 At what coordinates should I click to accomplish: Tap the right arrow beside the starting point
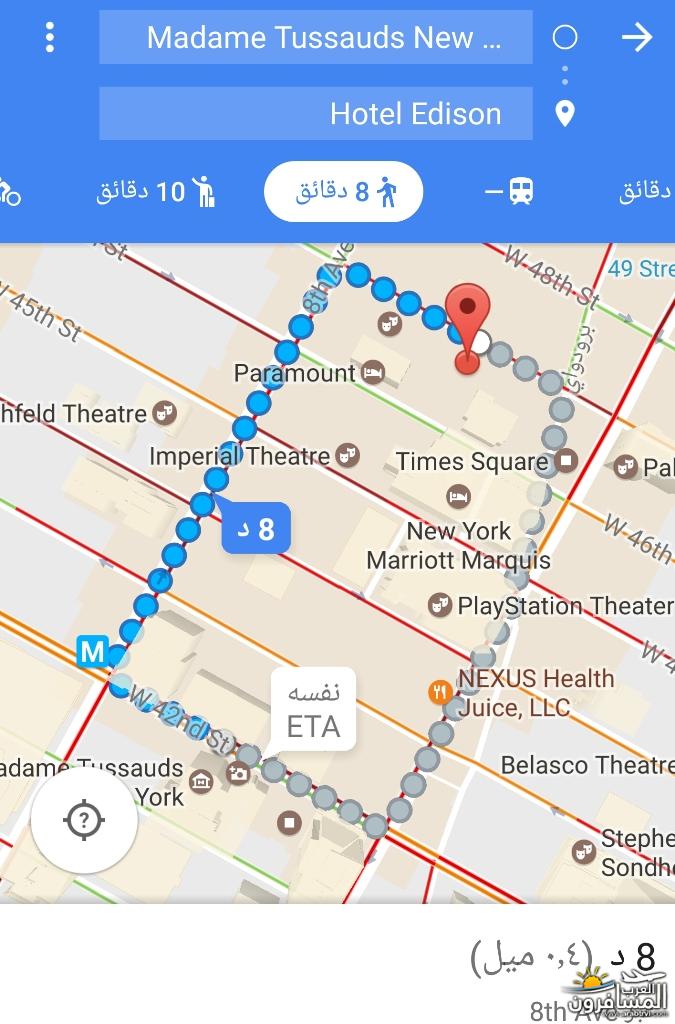[x=637, y=38]
